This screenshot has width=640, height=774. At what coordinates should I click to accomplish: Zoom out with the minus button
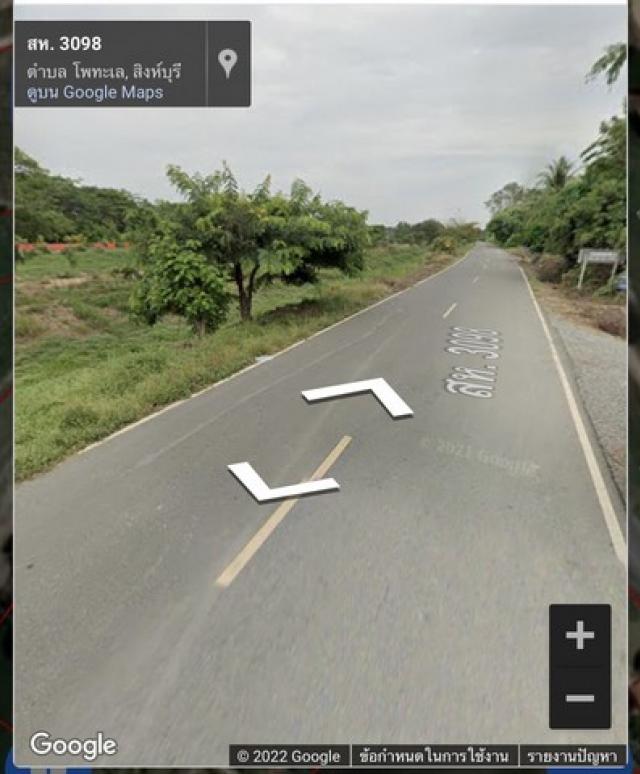(x=580, y=698)
